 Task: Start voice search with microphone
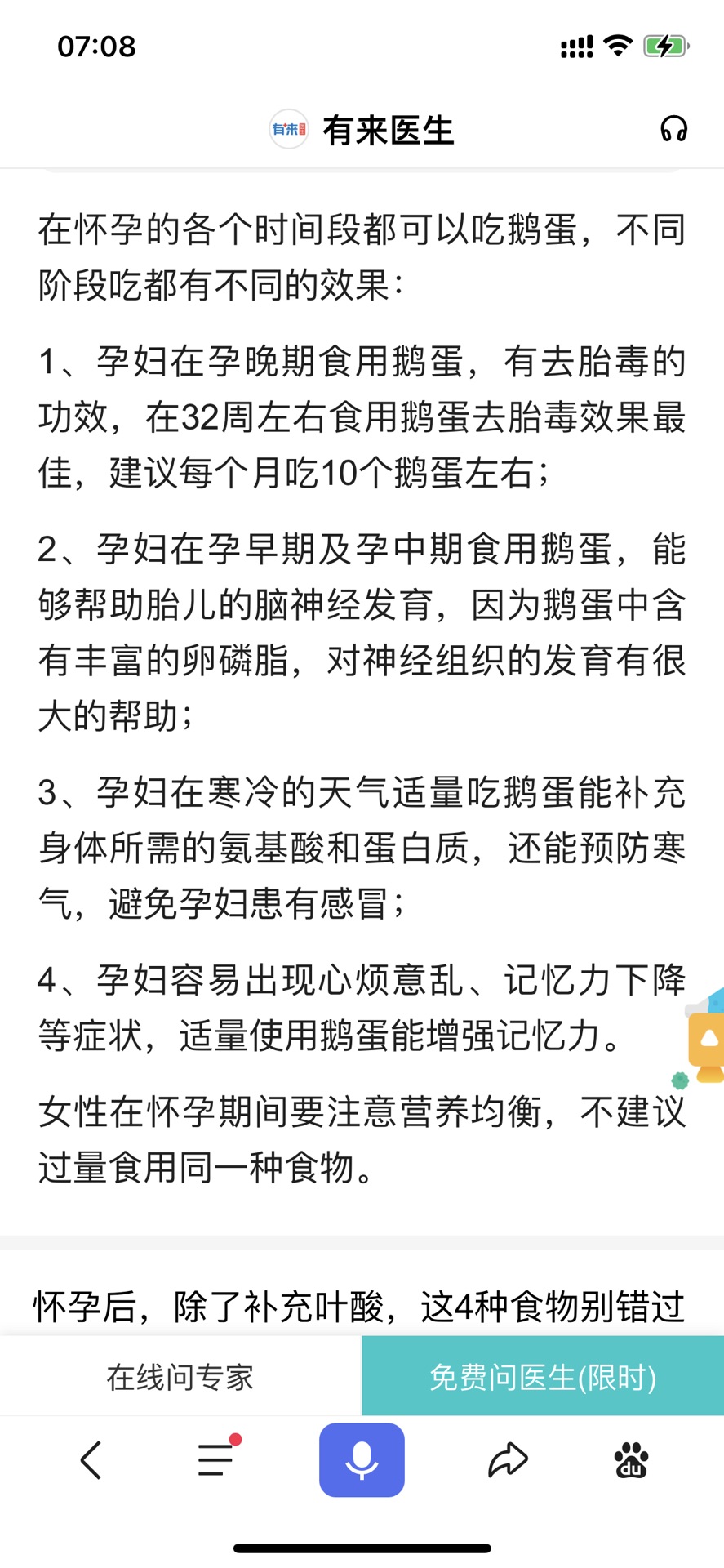click(362, 1460)
